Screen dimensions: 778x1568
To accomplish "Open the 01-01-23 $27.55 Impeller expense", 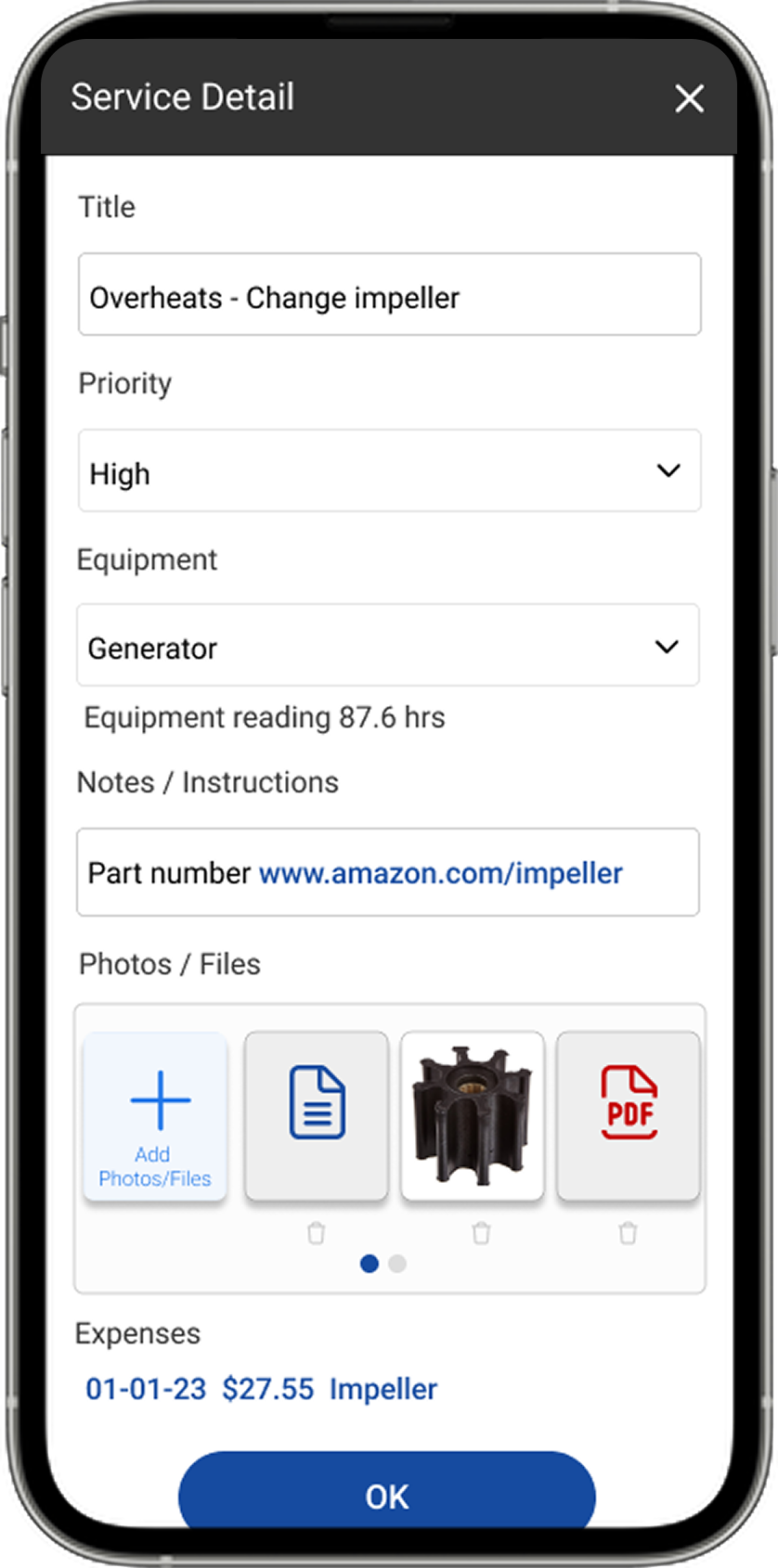I will tap(261, 1389).
